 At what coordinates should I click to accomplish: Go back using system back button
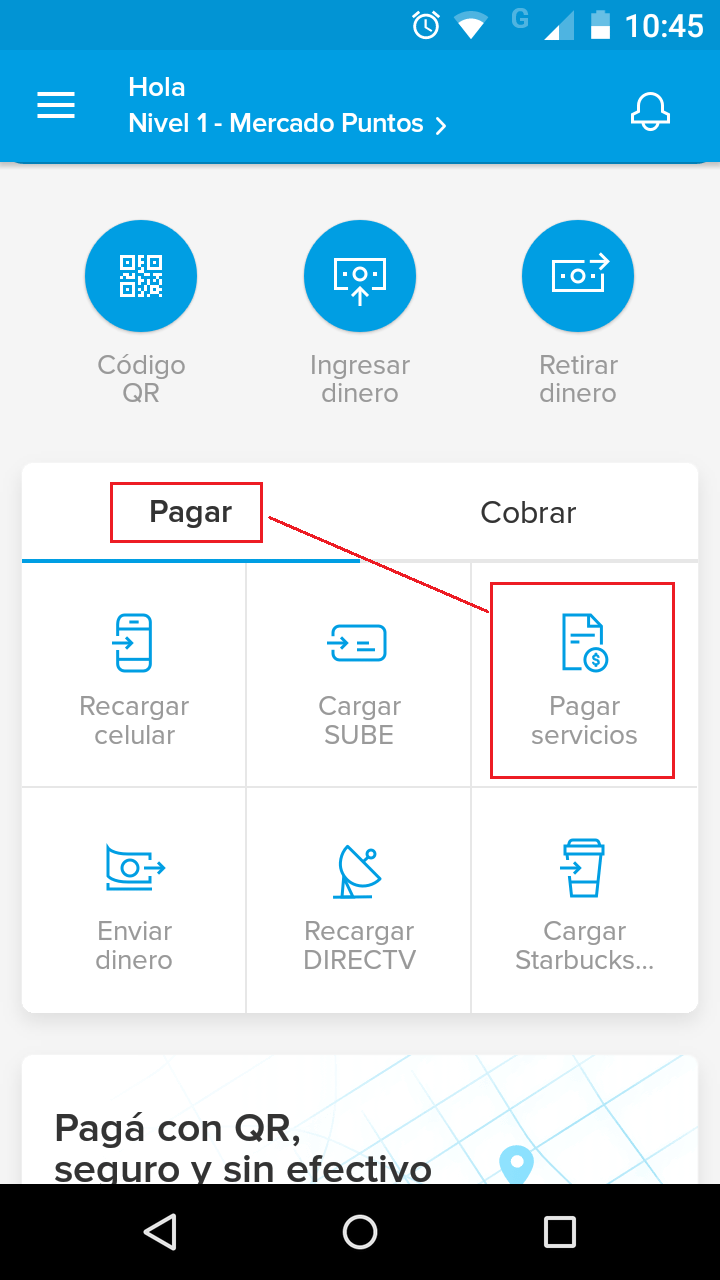(160, 1232)
